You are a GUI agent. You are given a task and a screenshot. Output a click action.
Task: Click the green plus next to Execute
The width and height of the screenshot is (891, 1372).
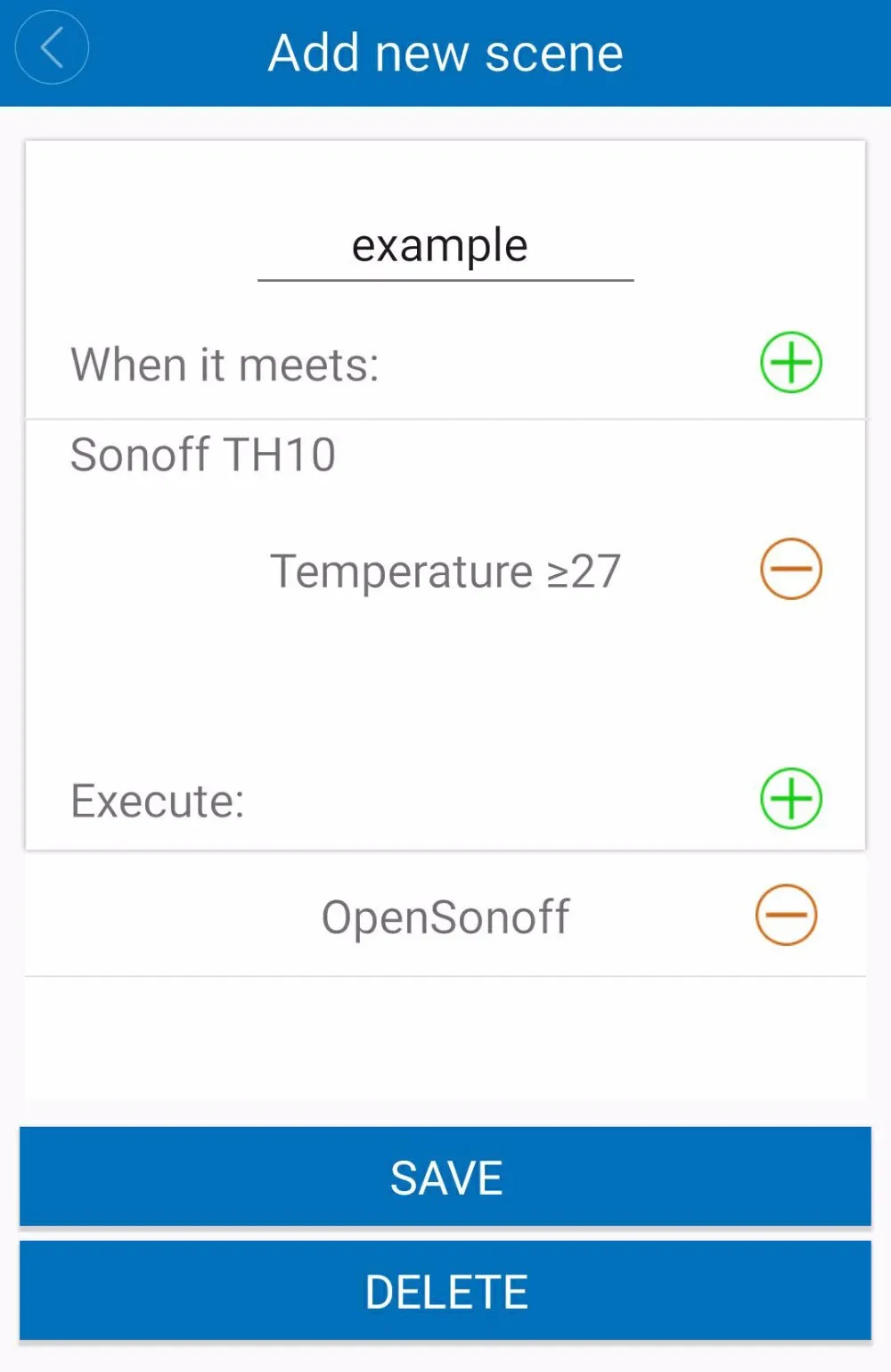point(789,798)
